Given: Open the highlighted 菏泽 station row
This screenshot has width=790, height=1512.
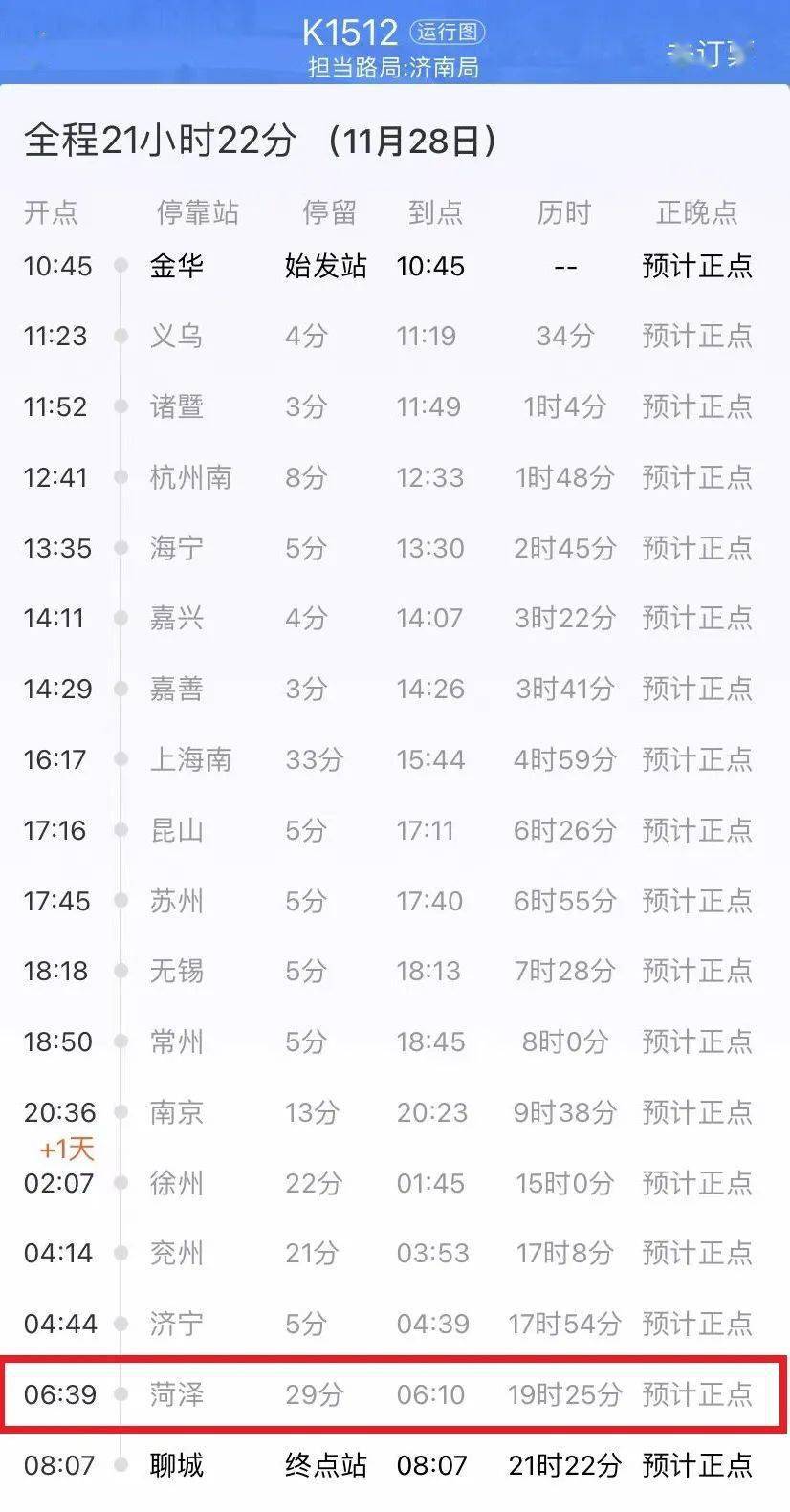Looking at the screenshot, I should [x=177, y=1395].
